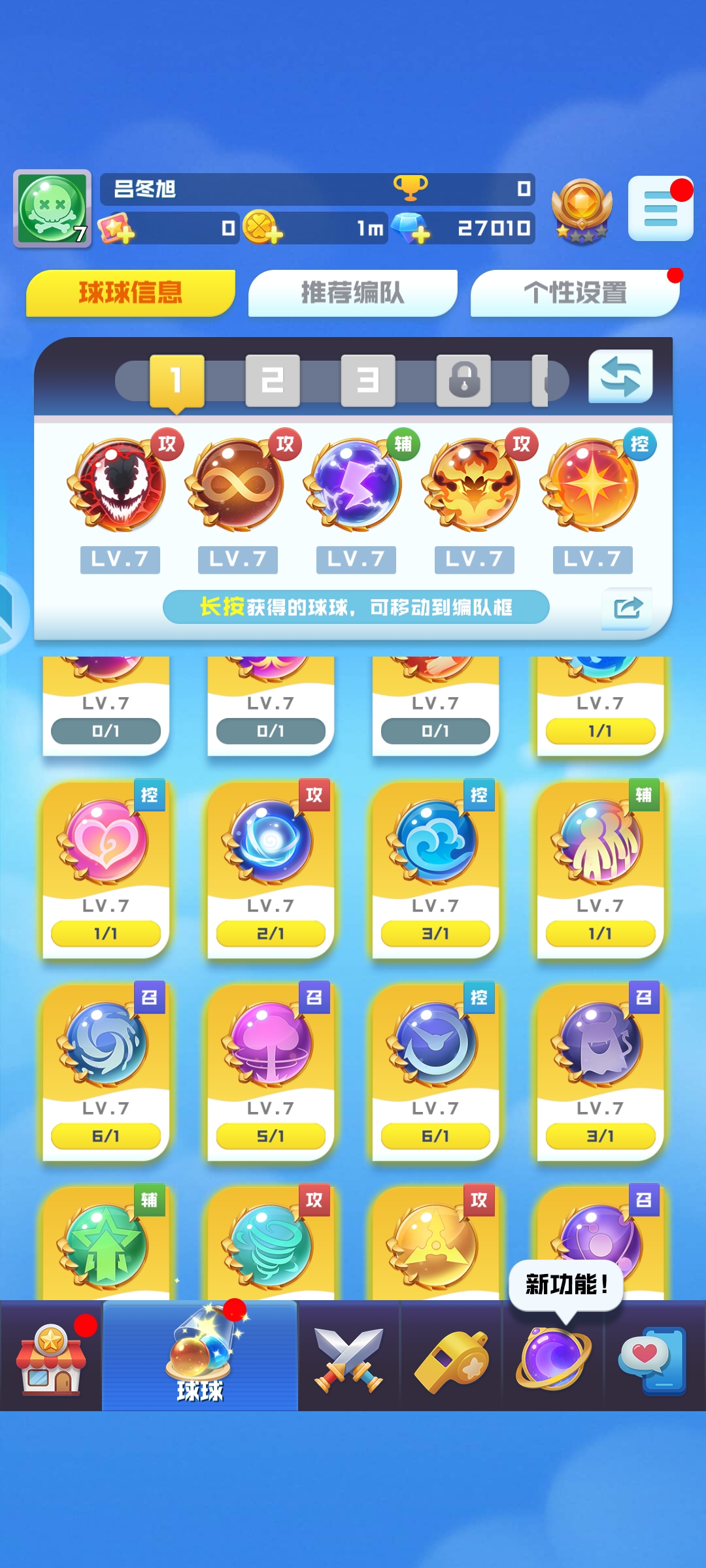Share the current team lineup

[627, 608]
